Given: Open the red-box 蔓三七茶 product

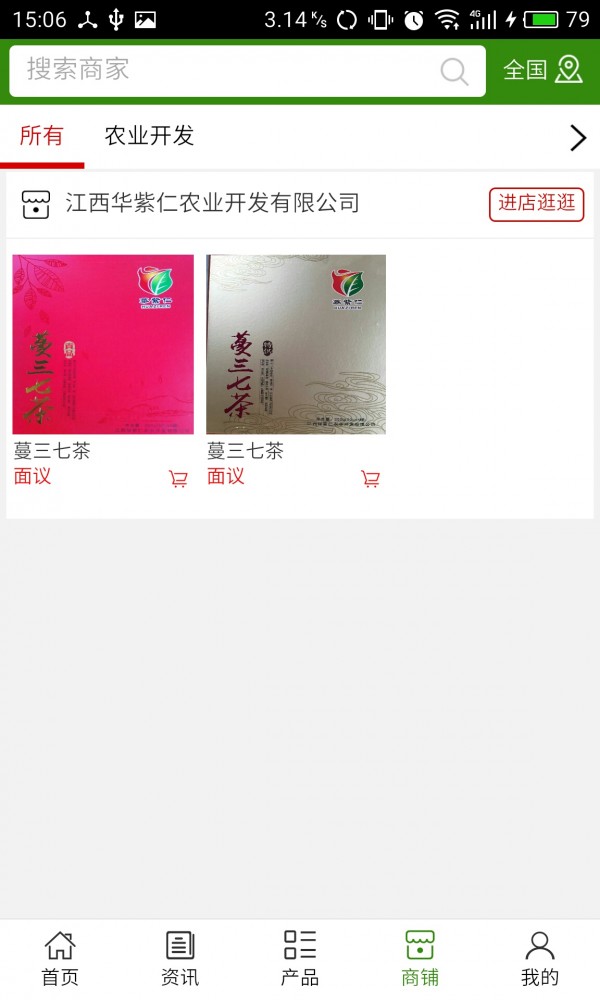Looking at the screenshot, I should [x=103, y=345].
